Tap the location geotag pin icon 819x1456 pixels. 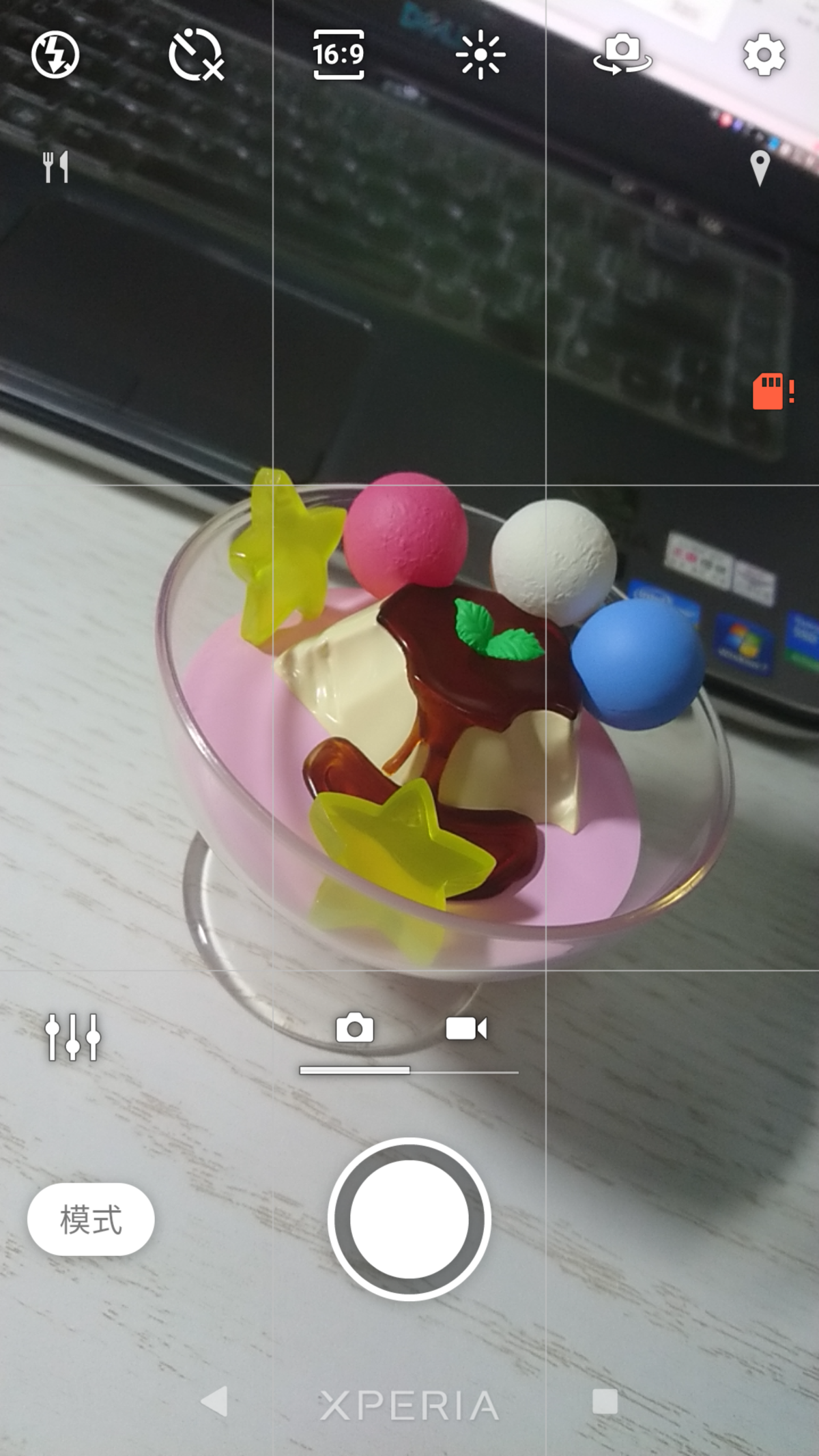click(x=760, y=168)
